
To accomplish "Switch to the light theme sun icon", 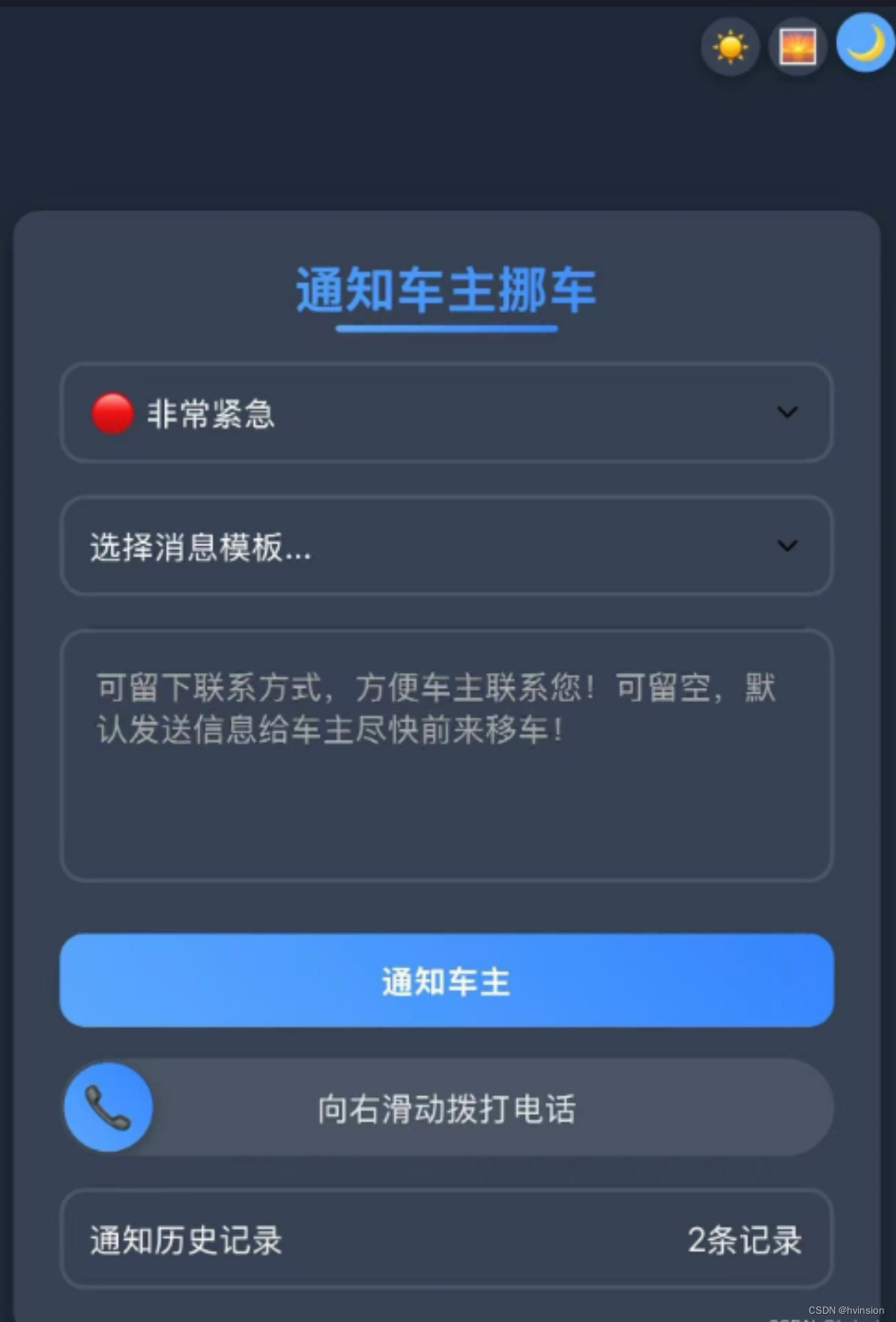I will coord(730,47).
